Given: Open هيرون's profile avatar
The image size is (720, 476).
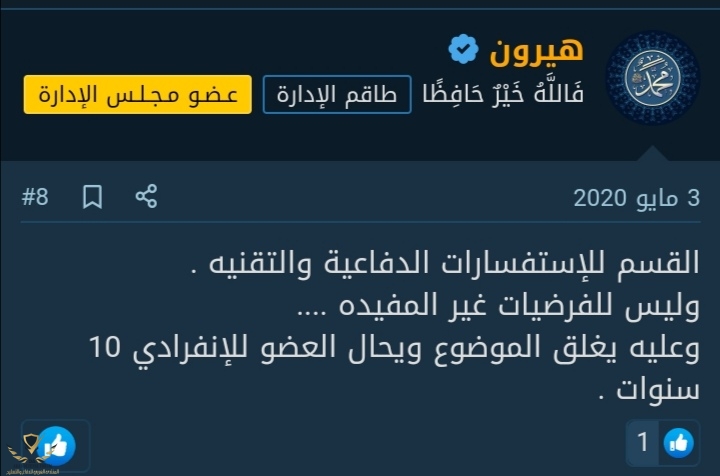Looking at the screenshot, I should (653, 77).
